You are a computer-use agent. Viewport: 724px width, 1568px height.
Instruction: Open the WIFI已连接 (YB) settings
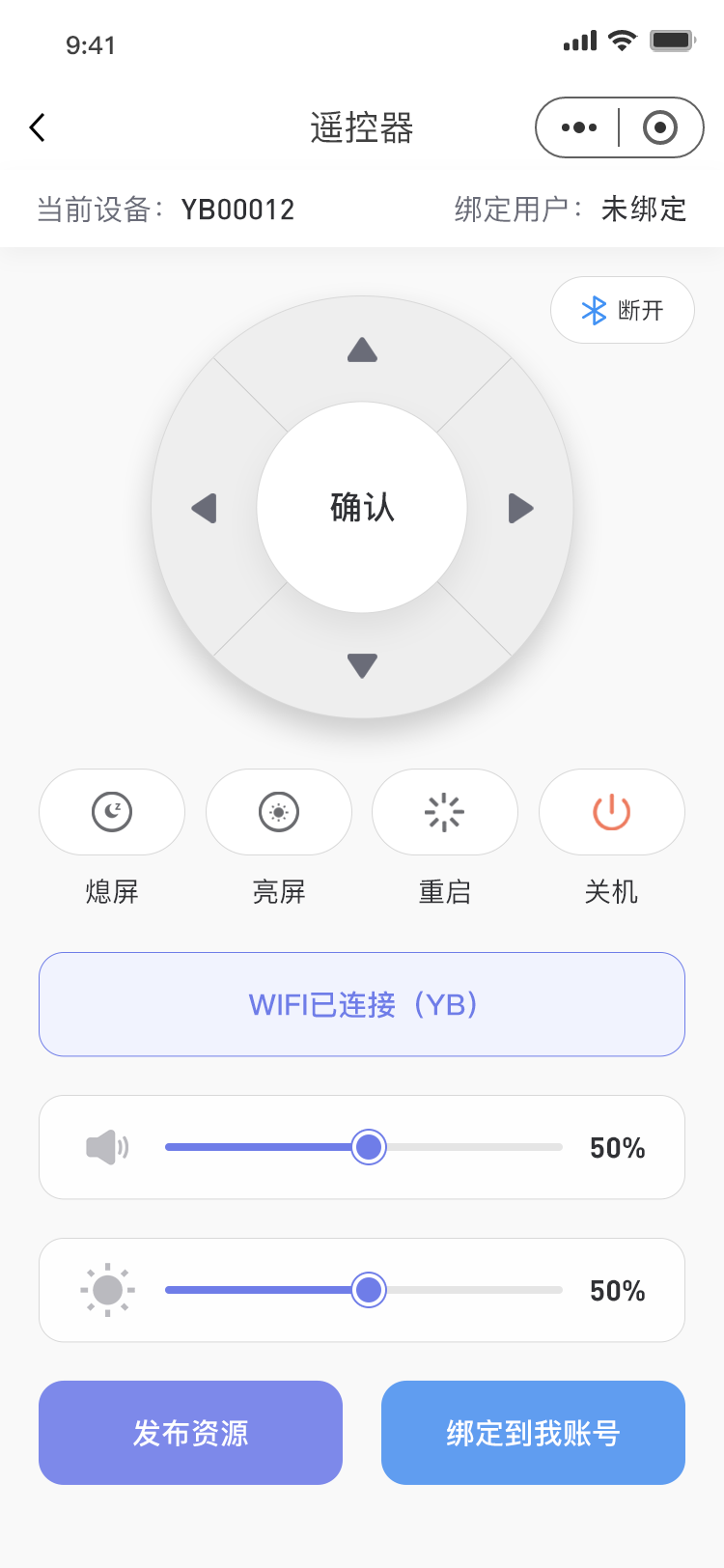click(x=362, y=1004)
